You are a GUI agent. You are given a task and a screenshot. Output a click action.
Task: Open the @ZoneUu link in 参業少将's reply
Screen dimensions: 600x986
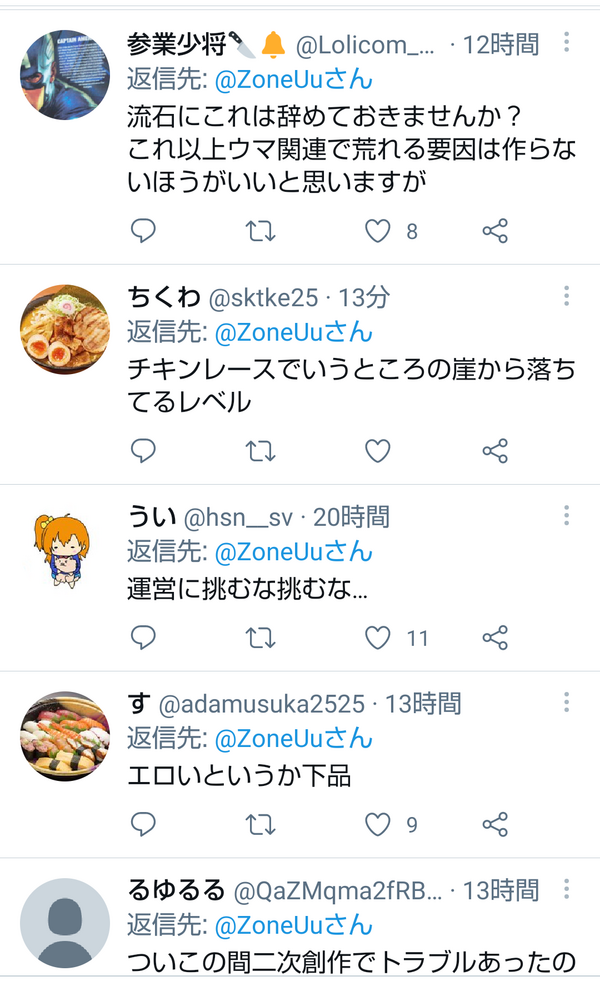point(294,80)
